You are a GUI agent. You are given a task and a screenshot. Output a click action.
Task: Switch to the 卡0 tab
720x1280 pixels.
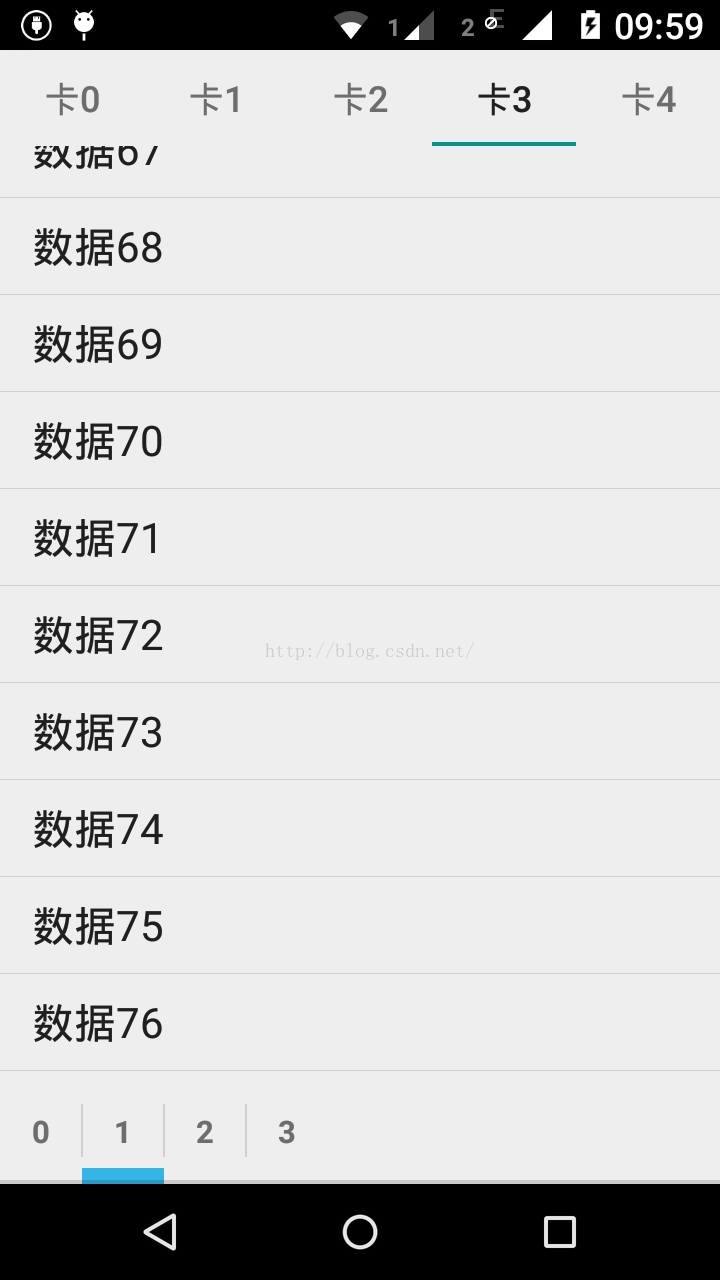72,99
